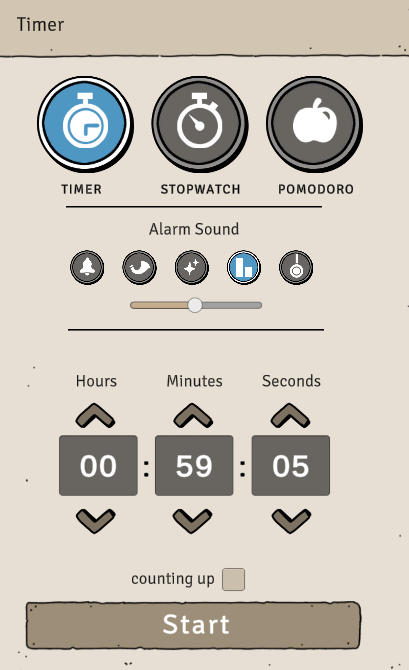This screenshot has height=670, width=409.
Task: Increase the Hours value
Action: point(95,415)
